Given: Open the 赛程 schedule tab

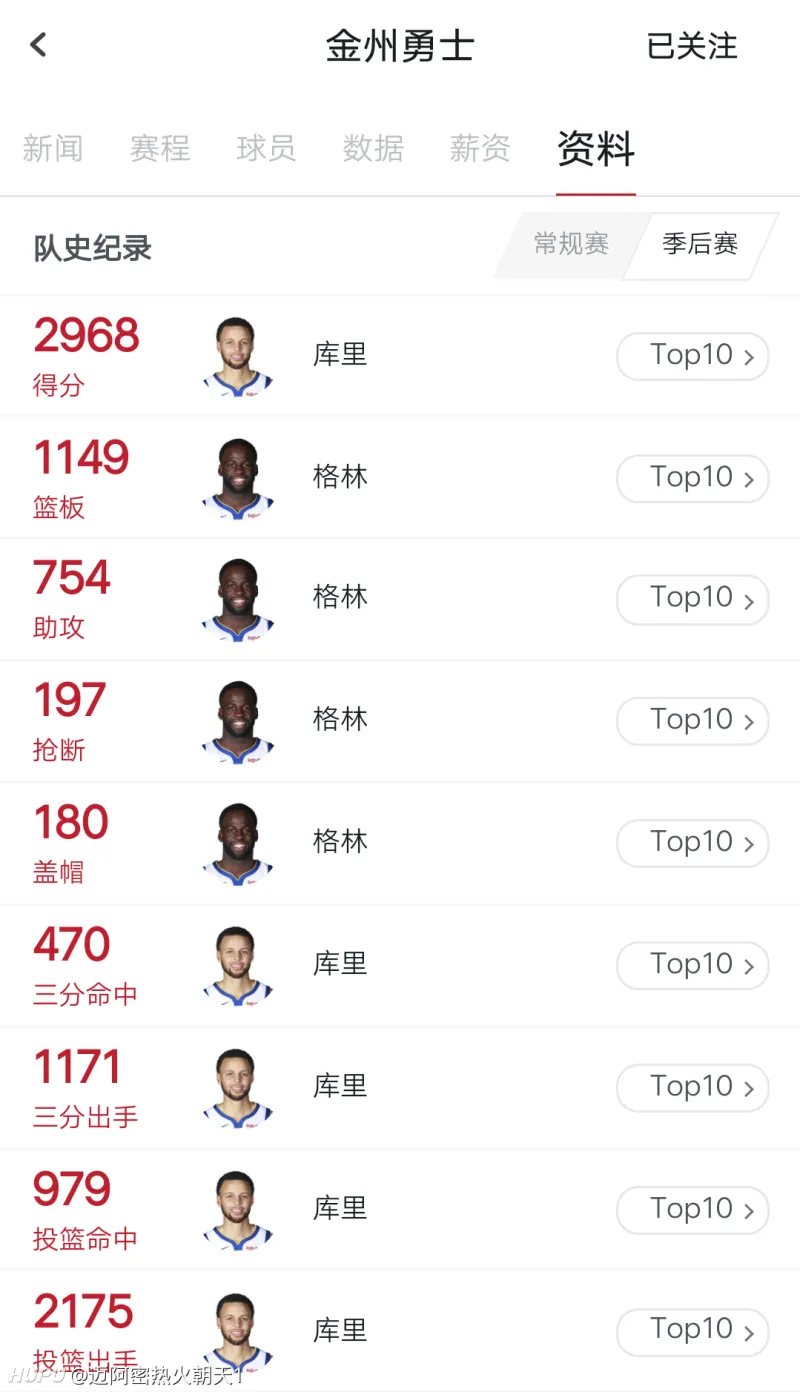Looking at the screenshot, I should click(x=160, y=149).
